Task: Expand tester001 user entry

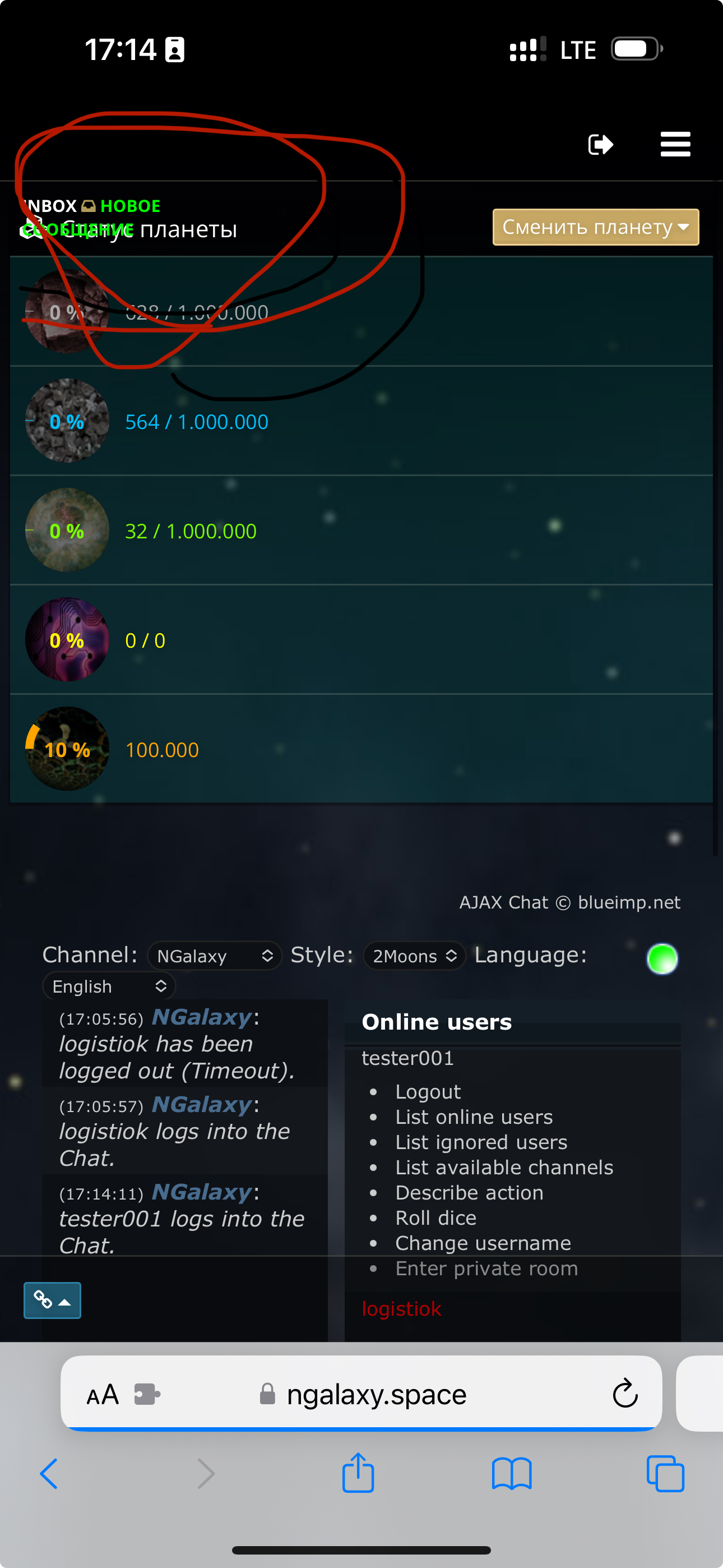Action: pos(408,1059)
